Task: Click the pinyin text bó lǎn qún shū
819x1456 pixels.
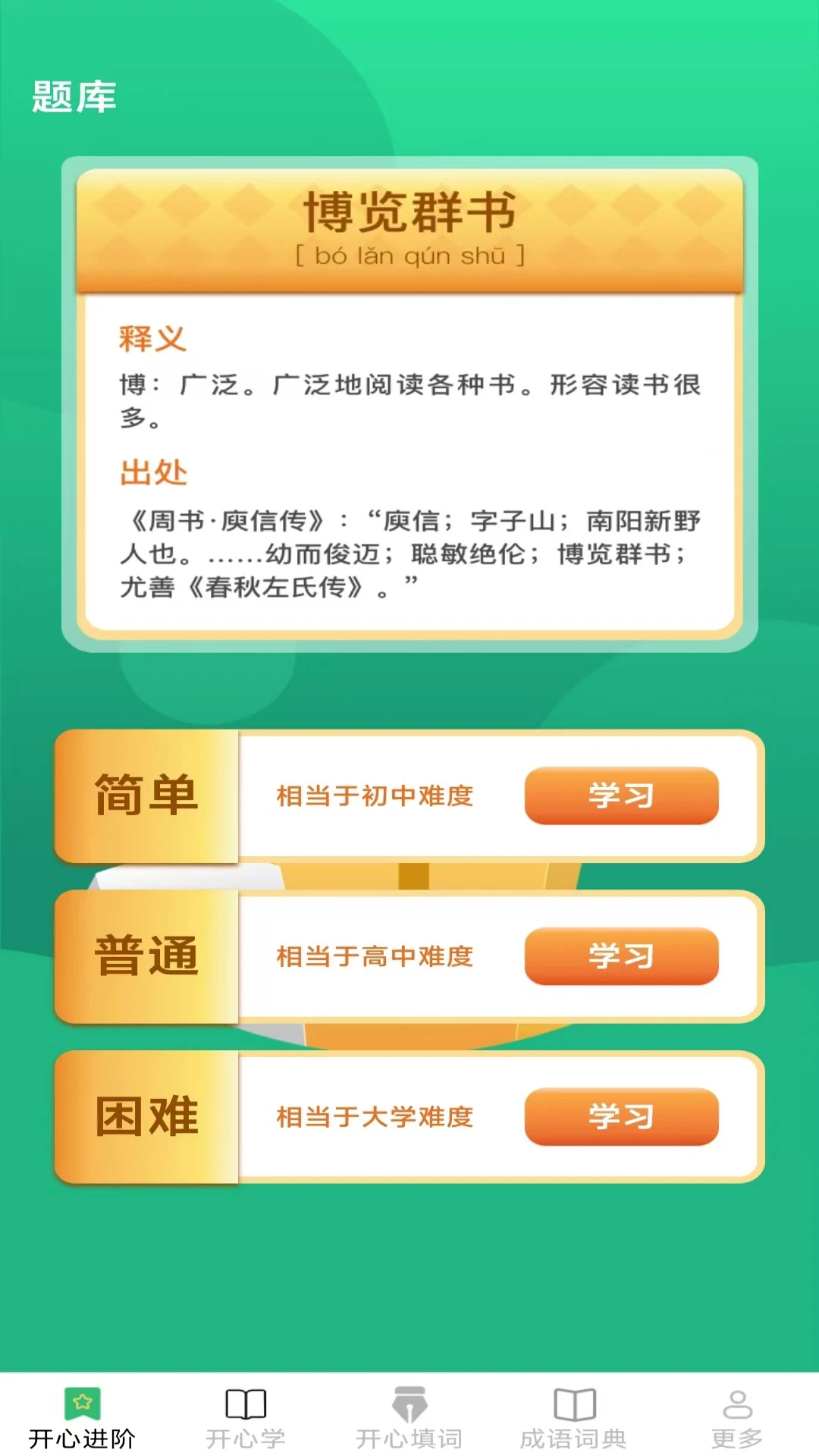Action: 409,256
